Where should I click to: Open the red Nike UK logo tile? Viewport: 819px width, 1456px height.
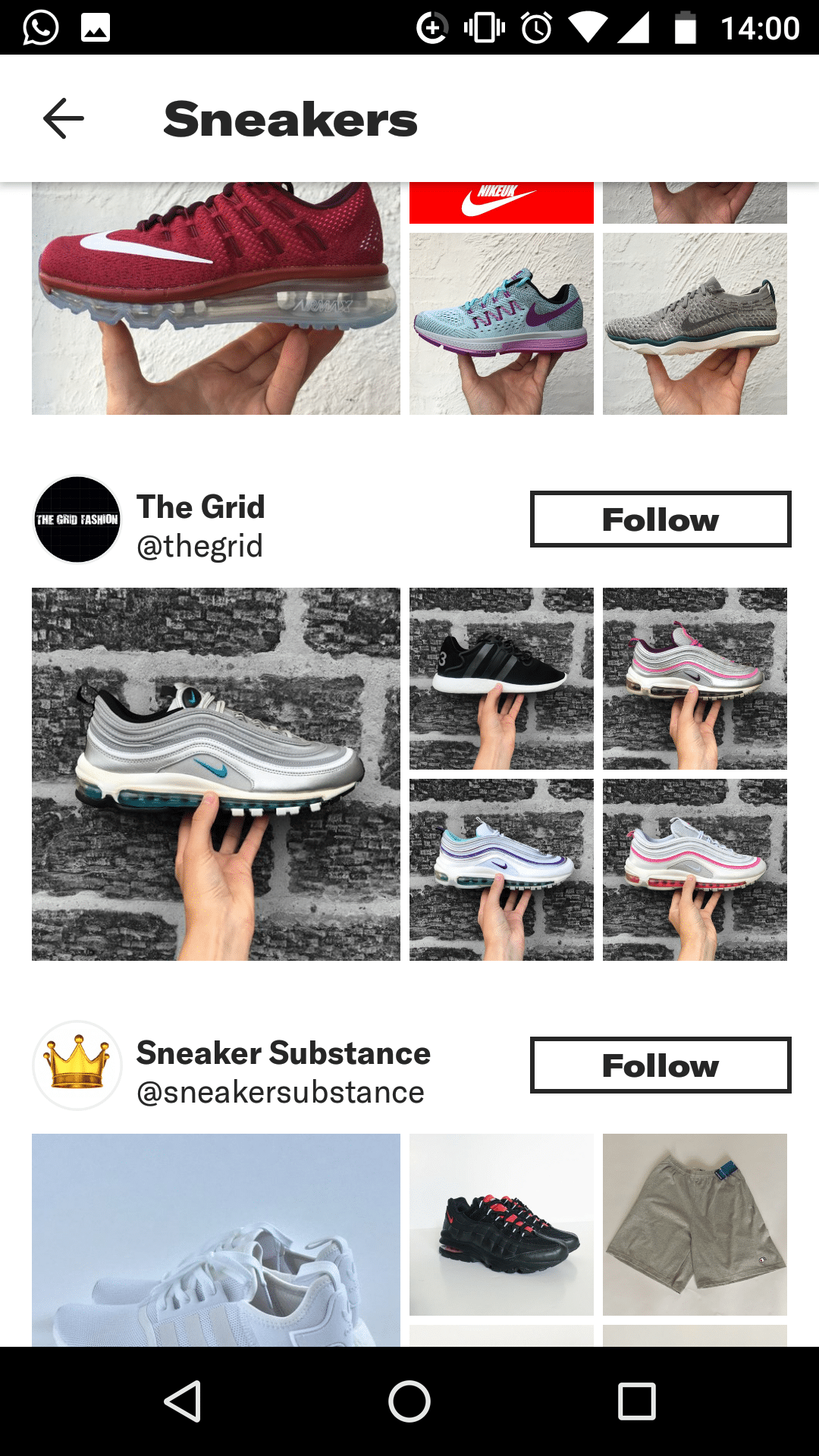point(501,202)
